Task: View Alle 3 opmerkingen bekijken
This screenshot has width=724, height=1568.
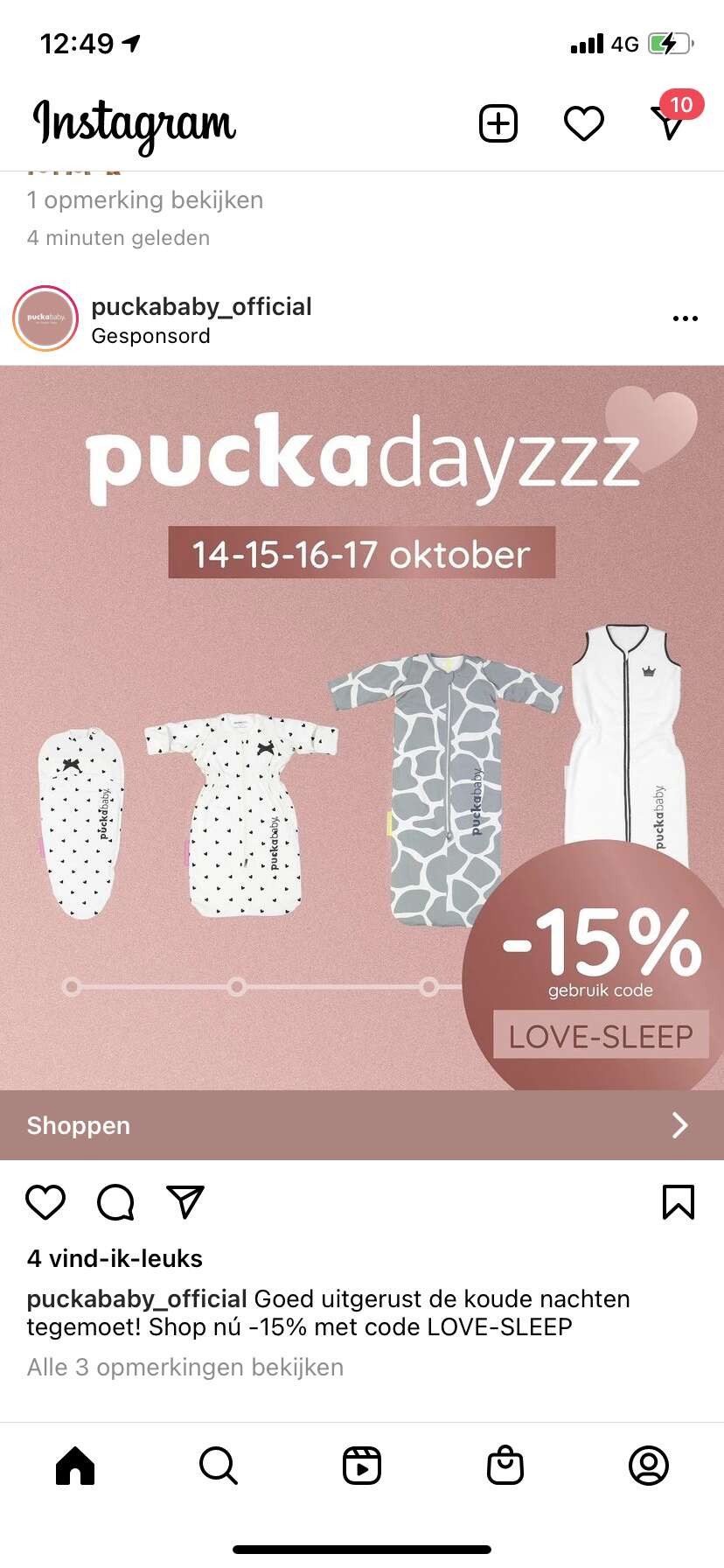Action: [185, 1367]
